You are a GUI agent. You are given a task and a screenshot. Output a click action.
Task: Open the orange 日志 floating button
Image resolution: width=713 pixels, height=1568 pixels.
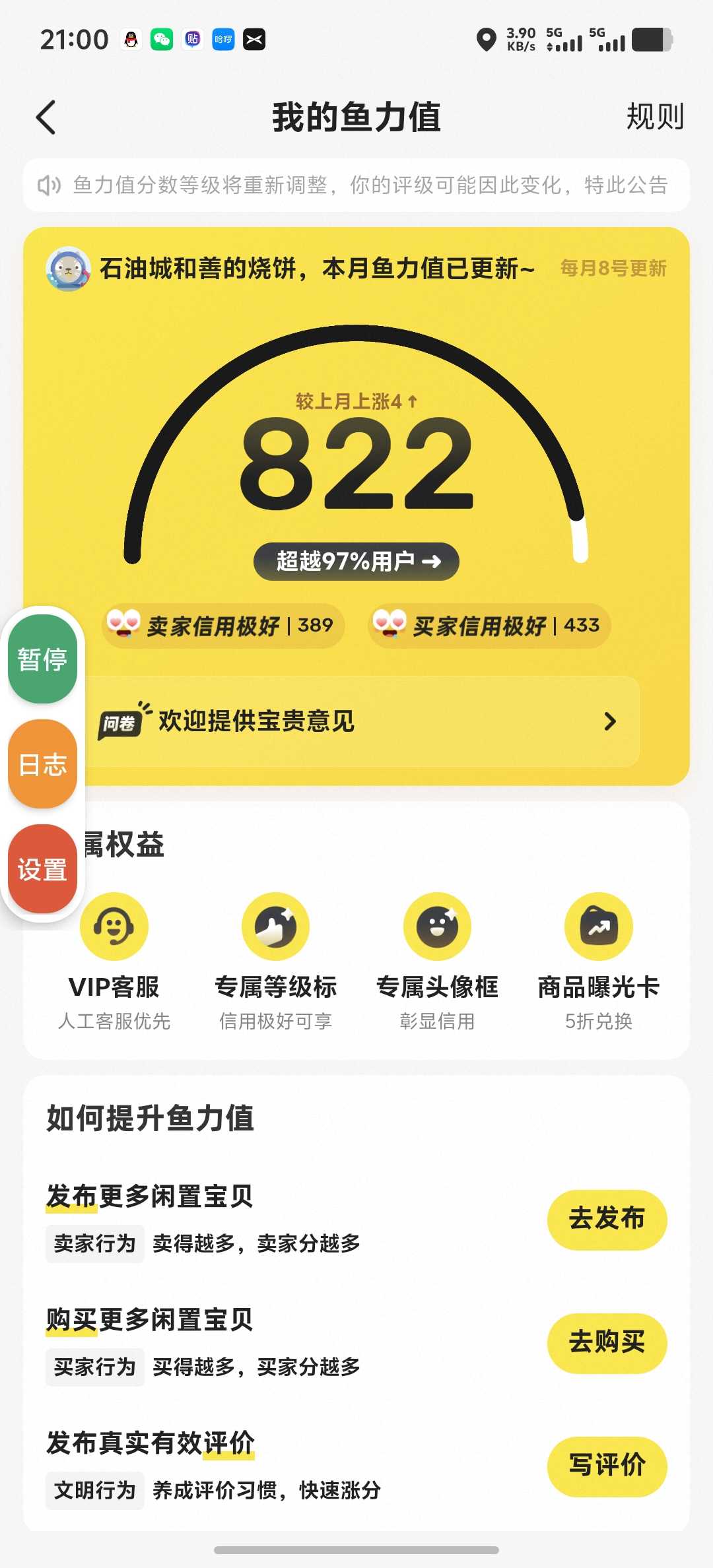[42, 764]
